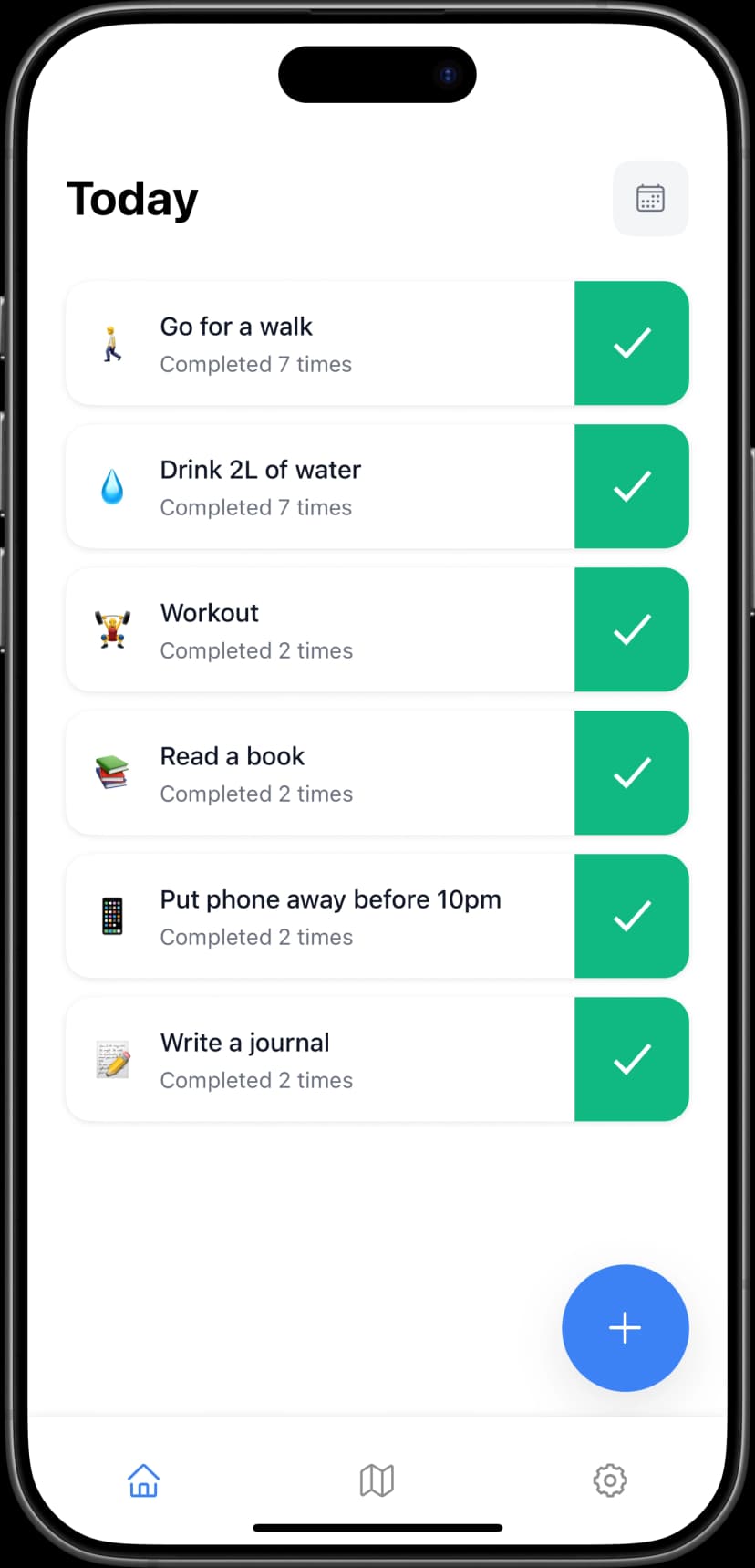
Task: Open the Write a journal habit
Action: [319, 1060]
